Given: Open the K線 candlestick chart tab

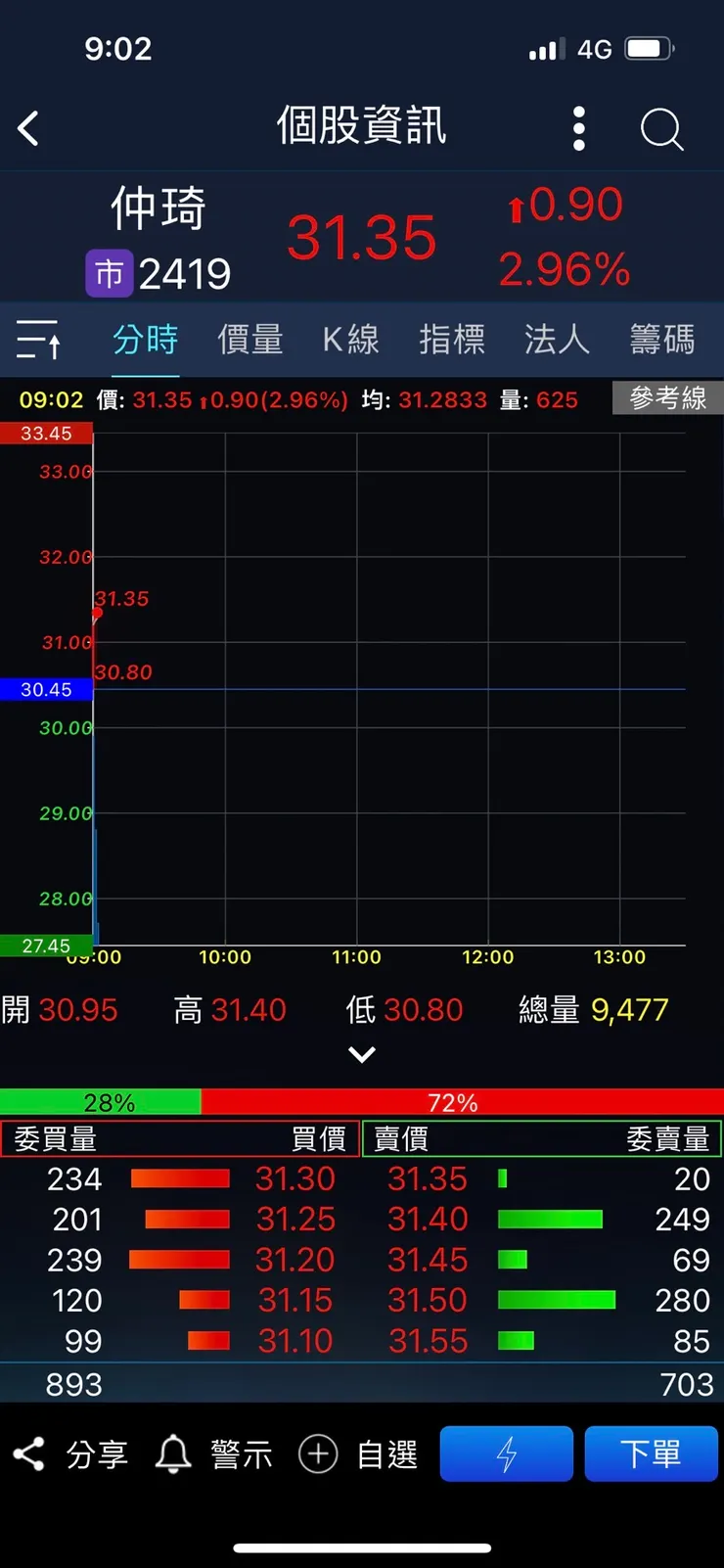Looking at the screenshot, I should tap(350, 339).
